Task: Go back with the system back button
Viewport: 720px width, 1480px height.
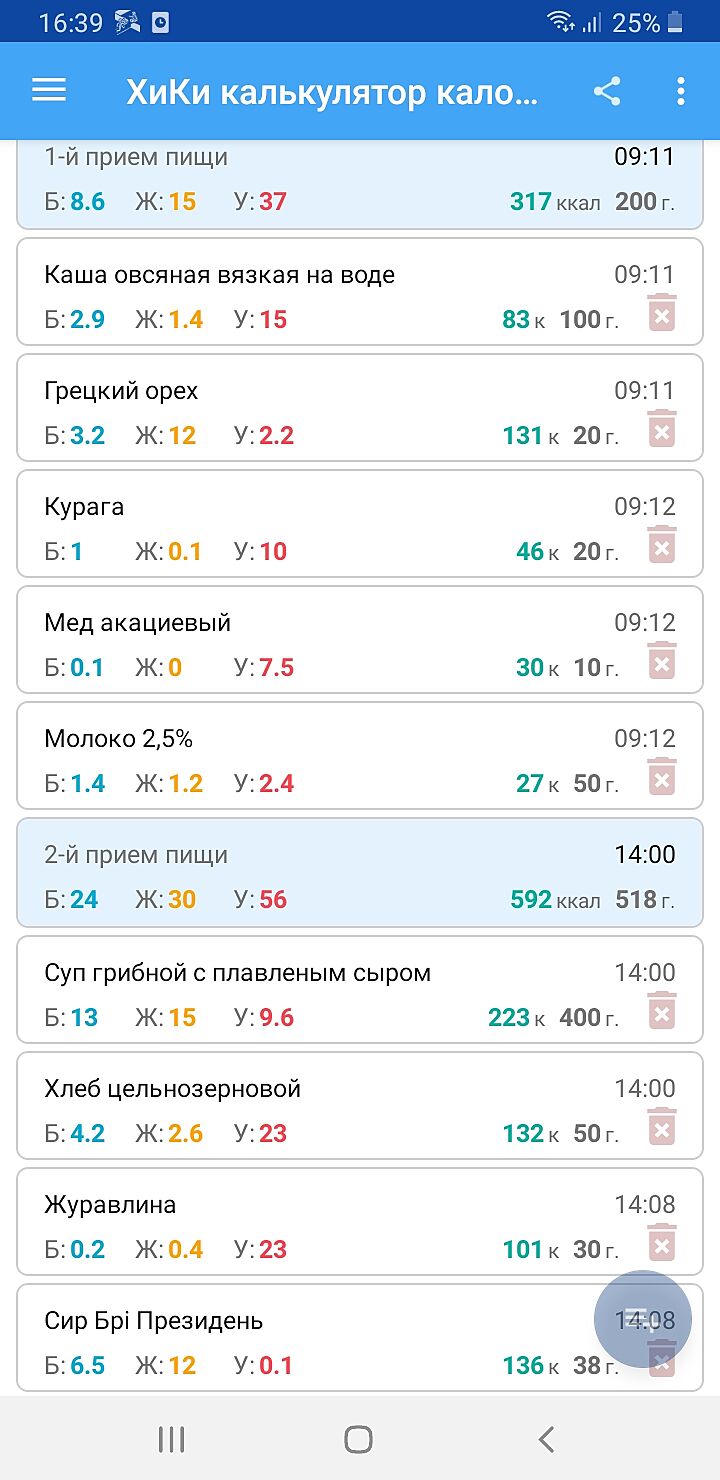Action: (x=546, y=1439)
